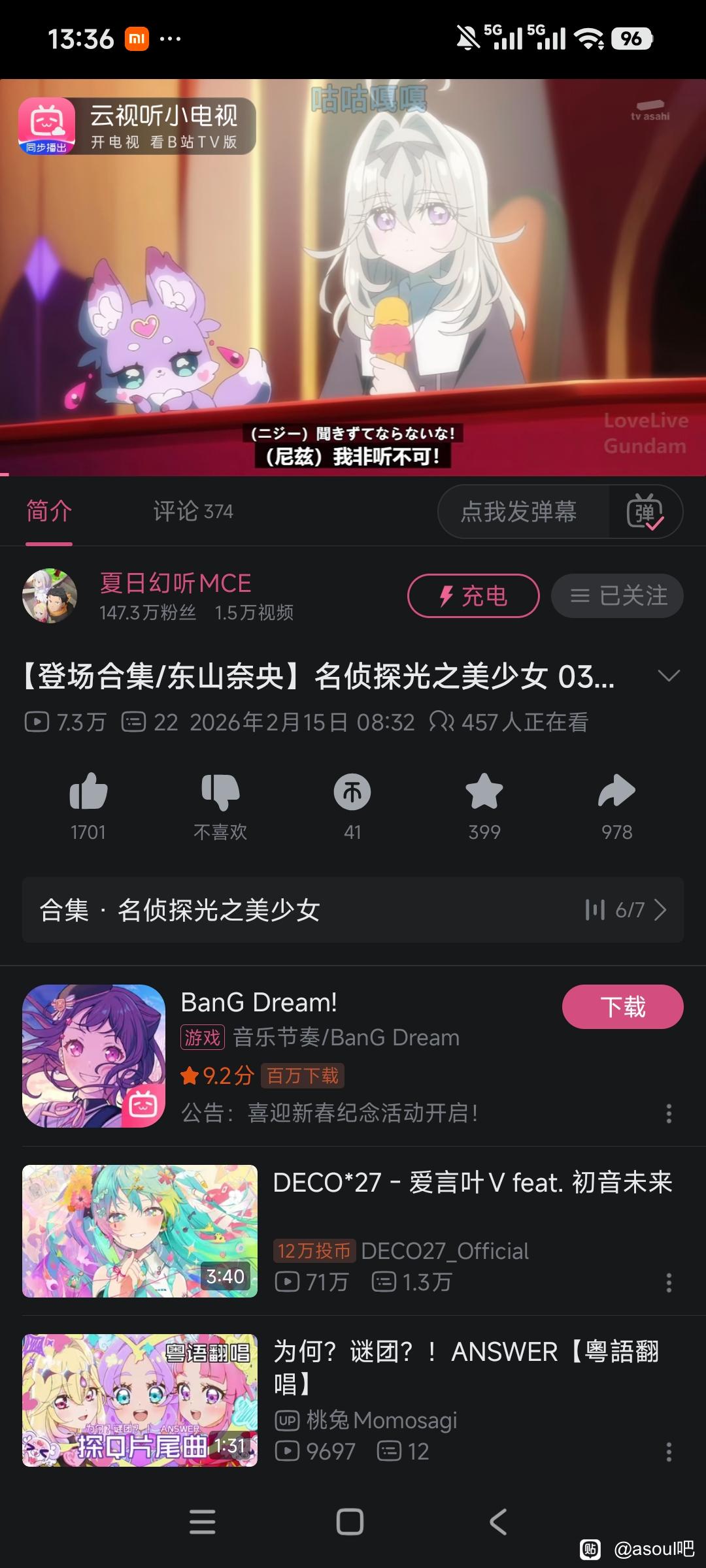The height and width of the screenshot is (1568, 706).
Task: Open more options for BanG Dream! ad
Action: [x=669, y=1113]
